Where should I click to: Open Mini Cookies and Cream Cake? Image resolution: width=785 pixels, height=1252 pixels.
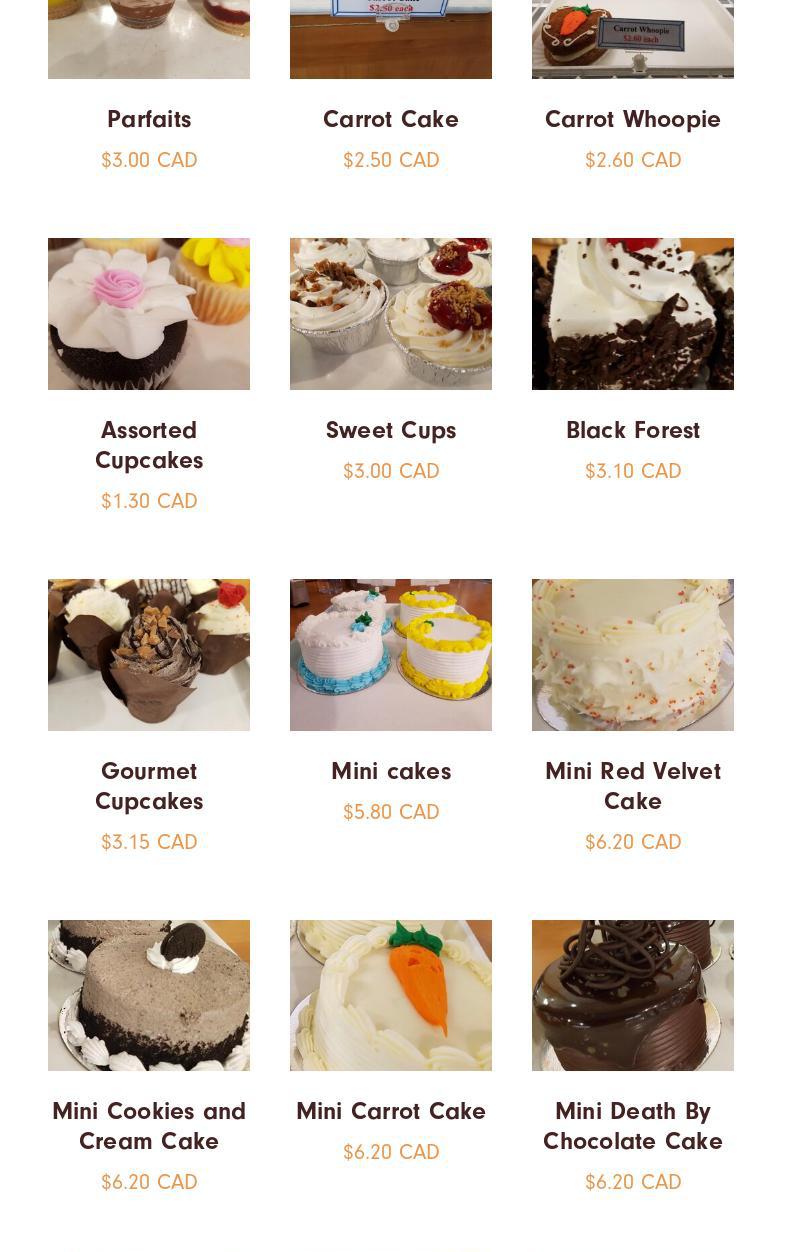149,1125
